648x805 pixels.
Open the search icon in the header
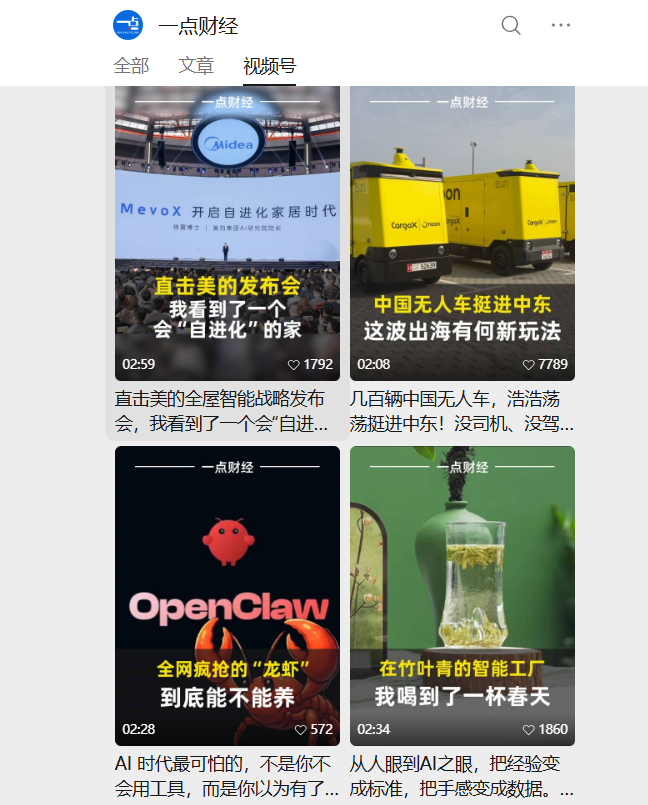coord(511,26)
